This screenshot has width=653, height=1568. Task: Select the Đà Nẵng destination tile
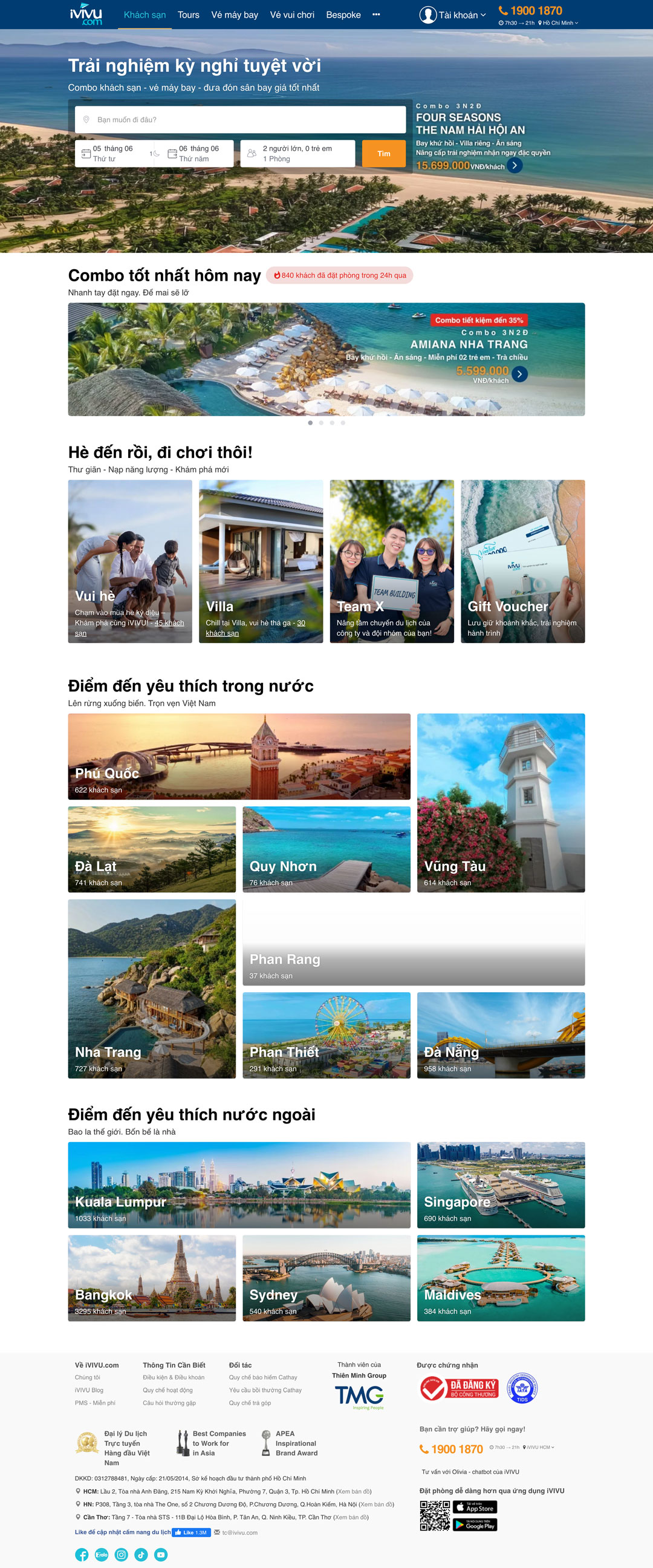click(500, 1035)
